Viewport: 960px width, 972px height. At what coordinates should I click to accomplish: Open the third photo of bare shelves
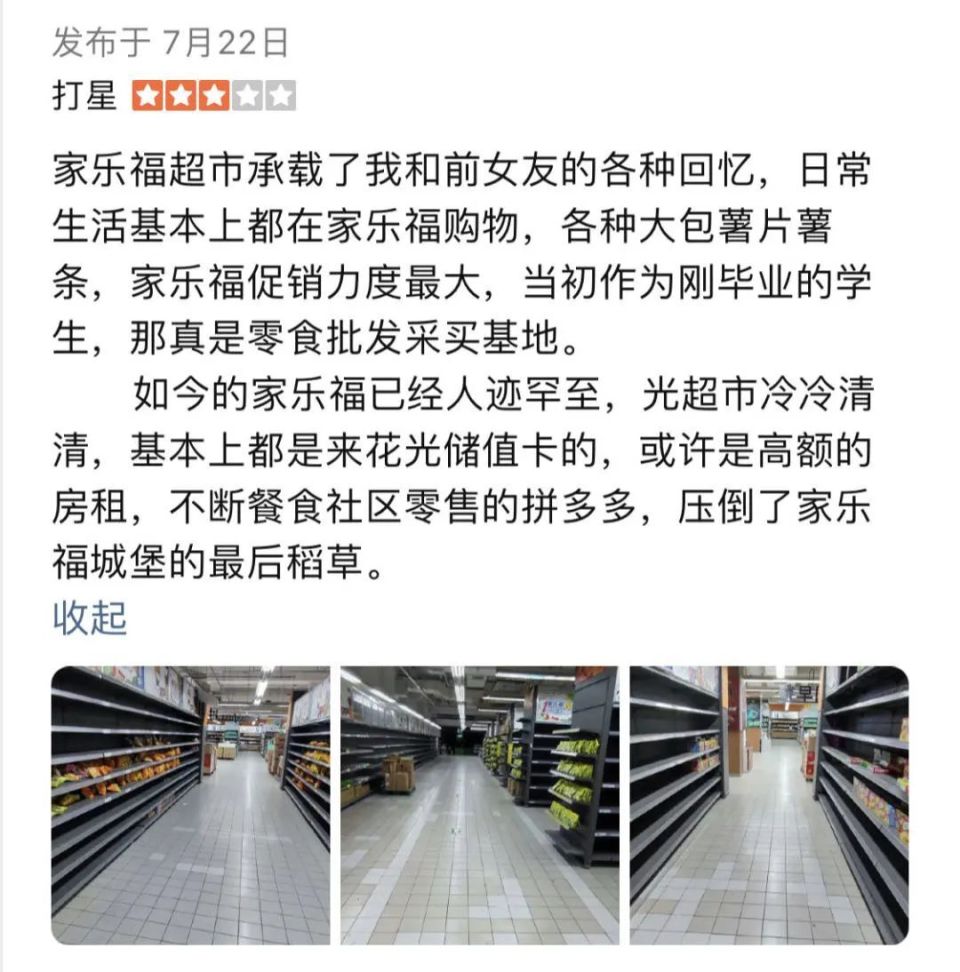point(769,805)
